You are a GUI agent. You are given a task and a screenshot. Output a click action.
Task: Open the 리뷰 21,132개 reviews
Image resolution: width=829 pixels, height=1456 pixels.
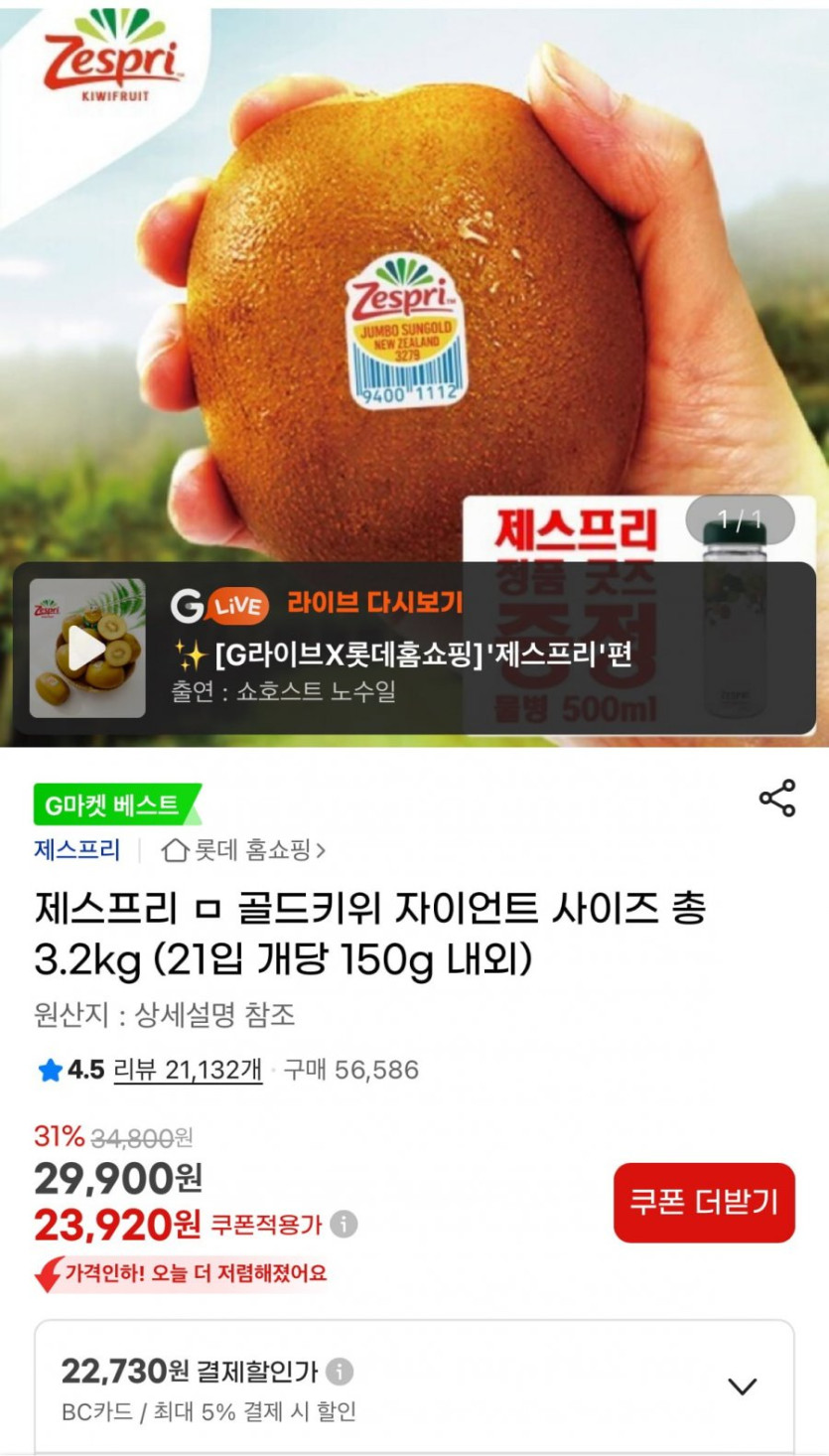point(188,1070)
